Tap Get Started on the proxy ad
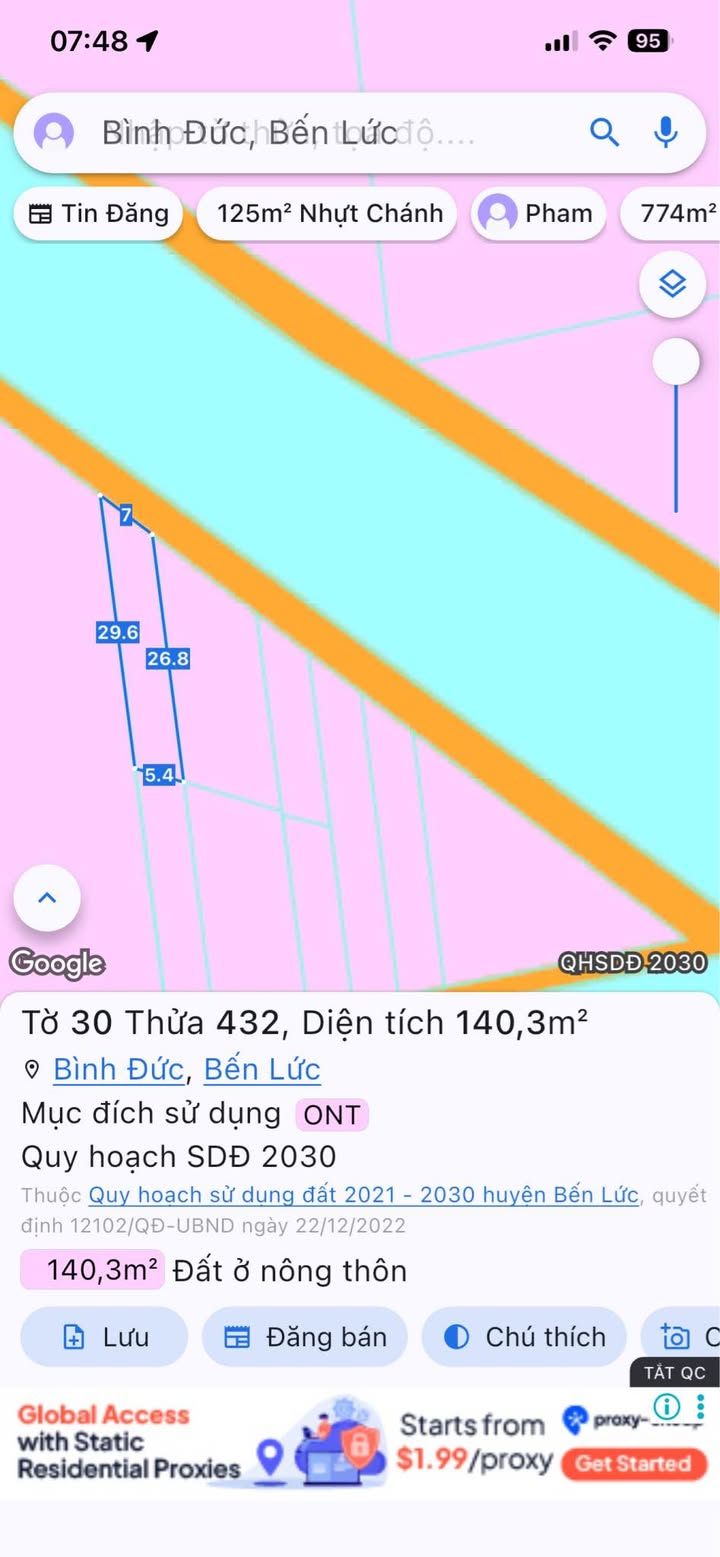 point(633,1464)
